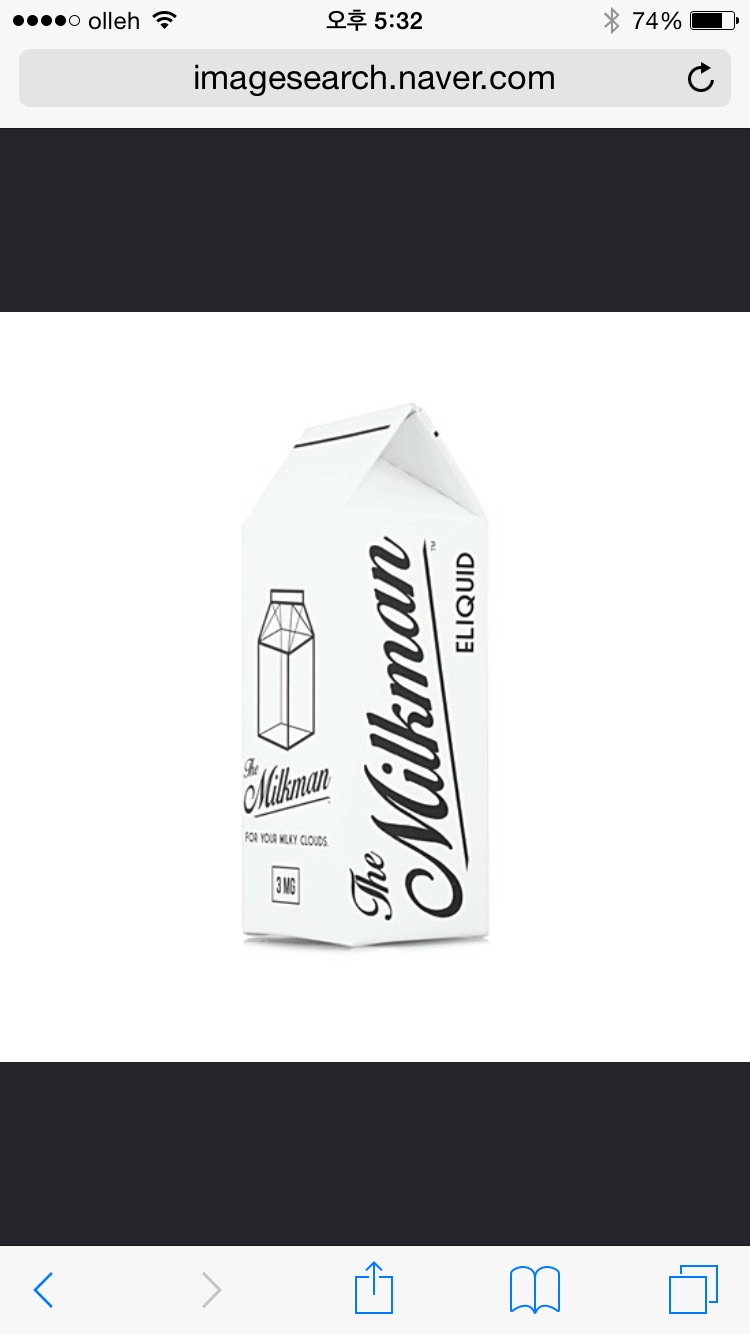This screenshot has height=1334, width=750.
Task: Tap the imagesearch.naver.com address bar
Action: point(373,78)
